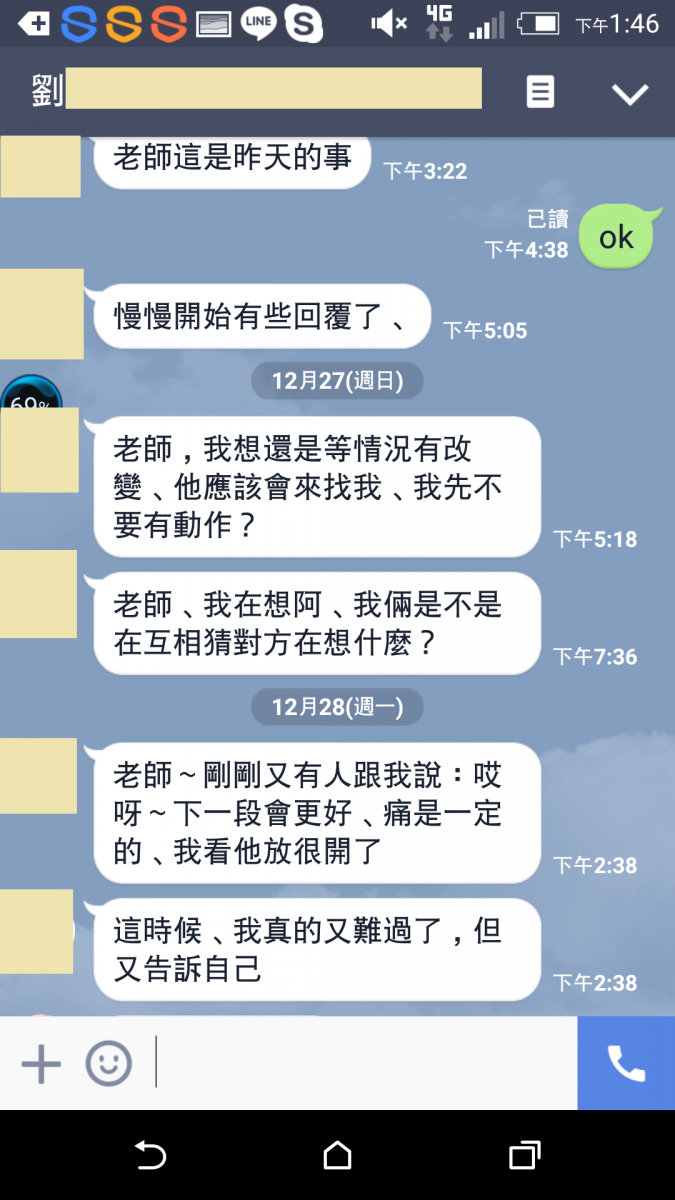
Task: Go to the home screen
Action: [x=338, y=1156]
